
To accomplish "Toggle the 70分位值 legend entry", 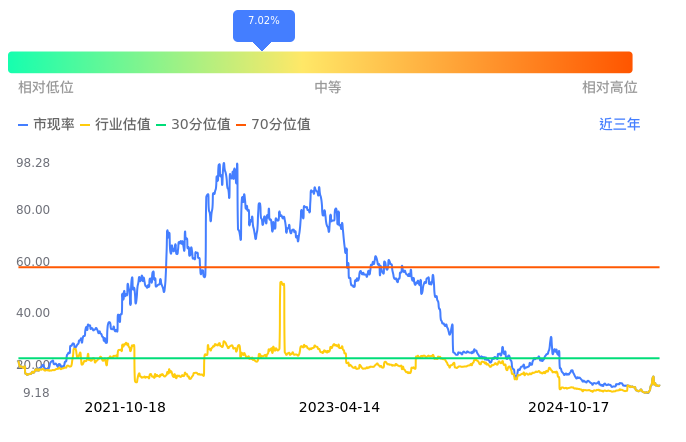I will coord(273,125).
